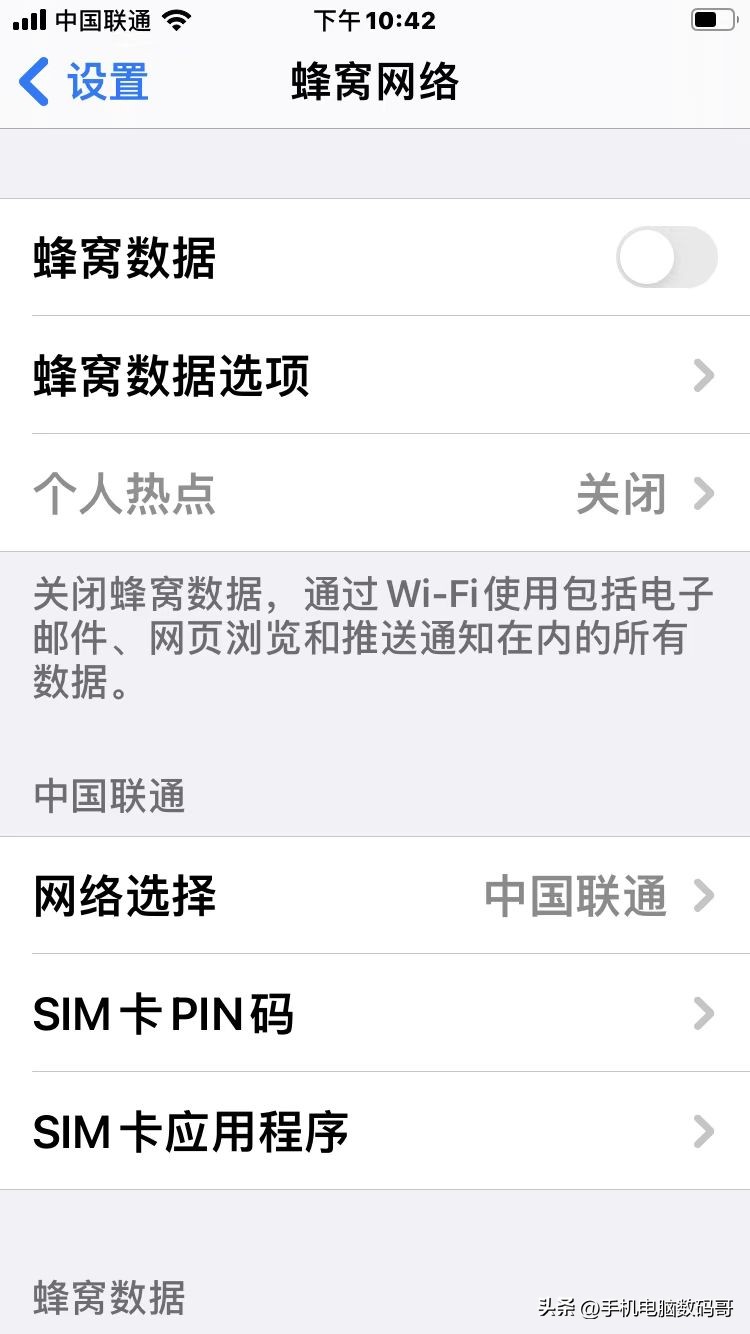Go back to 设置

click(x=84, y=82)
